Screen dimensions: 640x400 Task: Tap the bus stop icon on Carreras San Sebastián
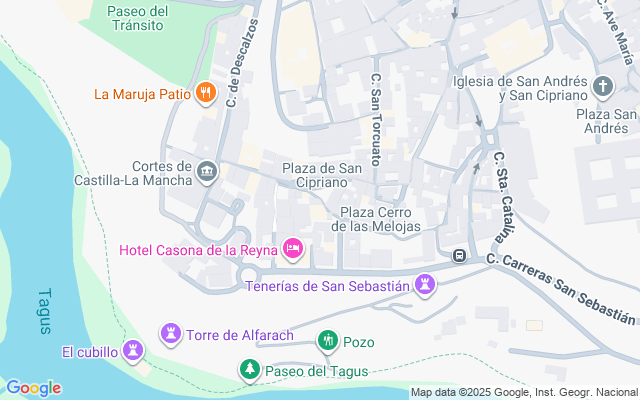pos(459,254)
